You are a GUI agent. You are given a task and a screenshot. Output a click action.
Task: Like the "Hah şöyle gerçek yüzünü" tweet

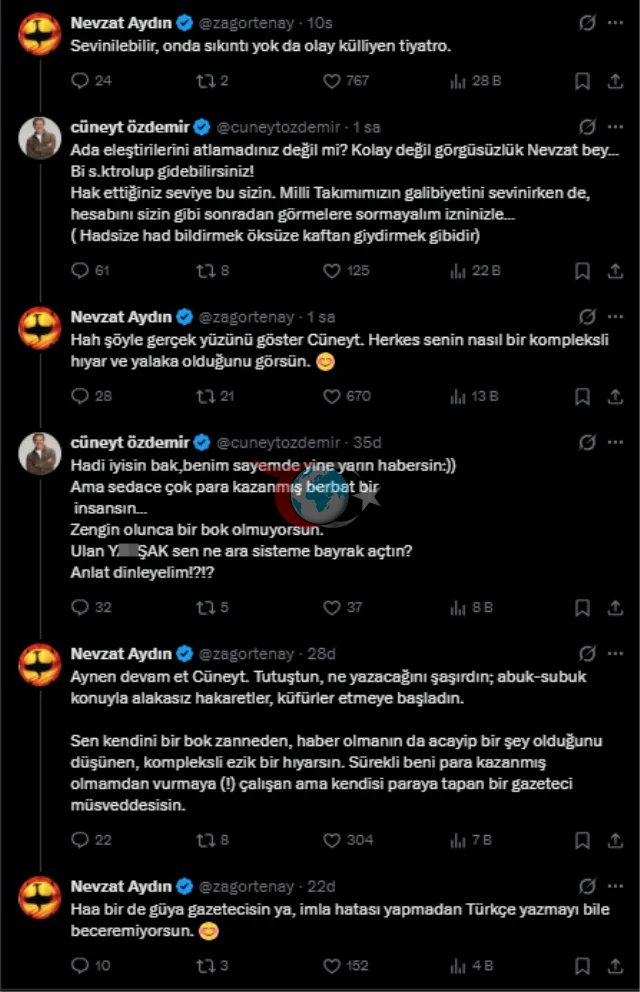(332, 396)
